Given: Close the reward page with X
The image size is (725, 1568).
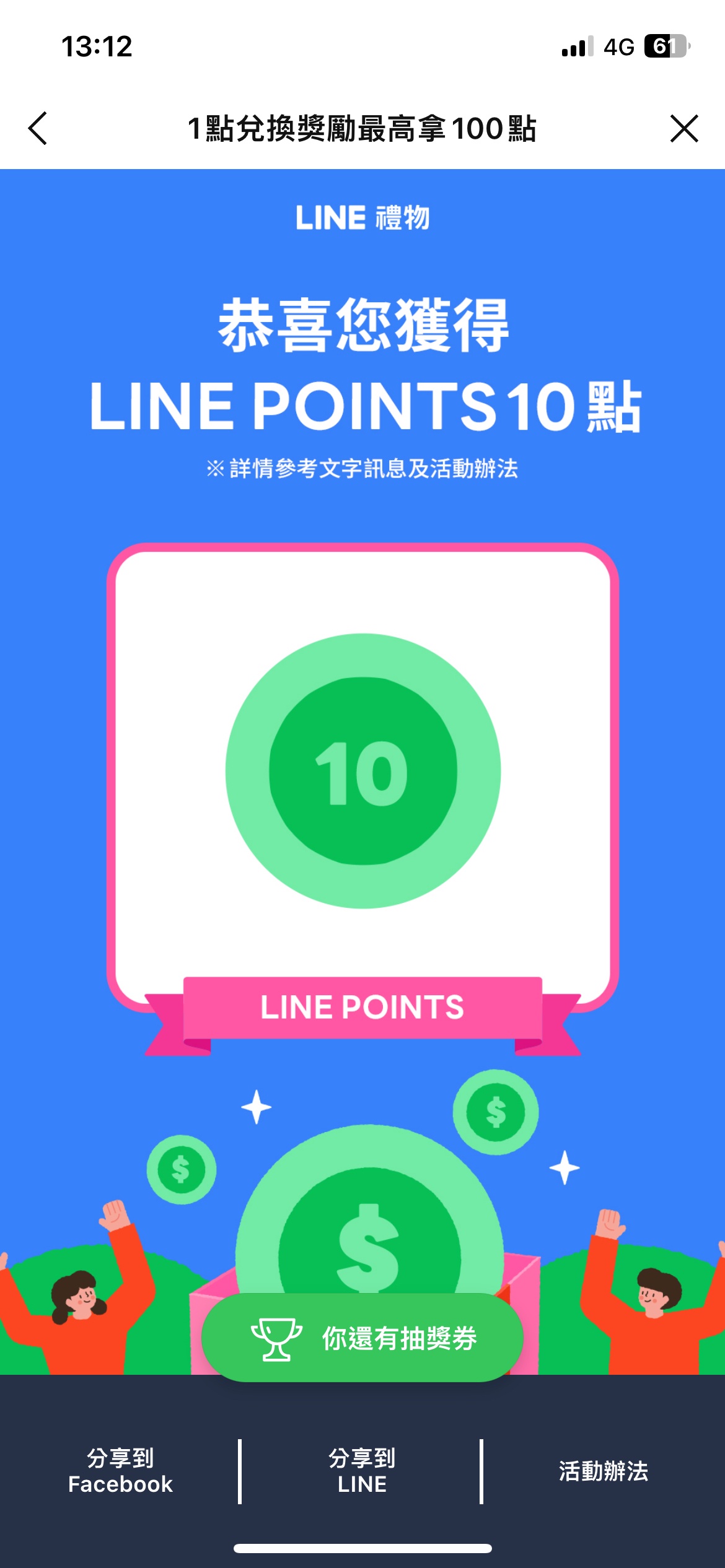Looking at the screenshot, I should pyautogui.click(x=684, y=129).
